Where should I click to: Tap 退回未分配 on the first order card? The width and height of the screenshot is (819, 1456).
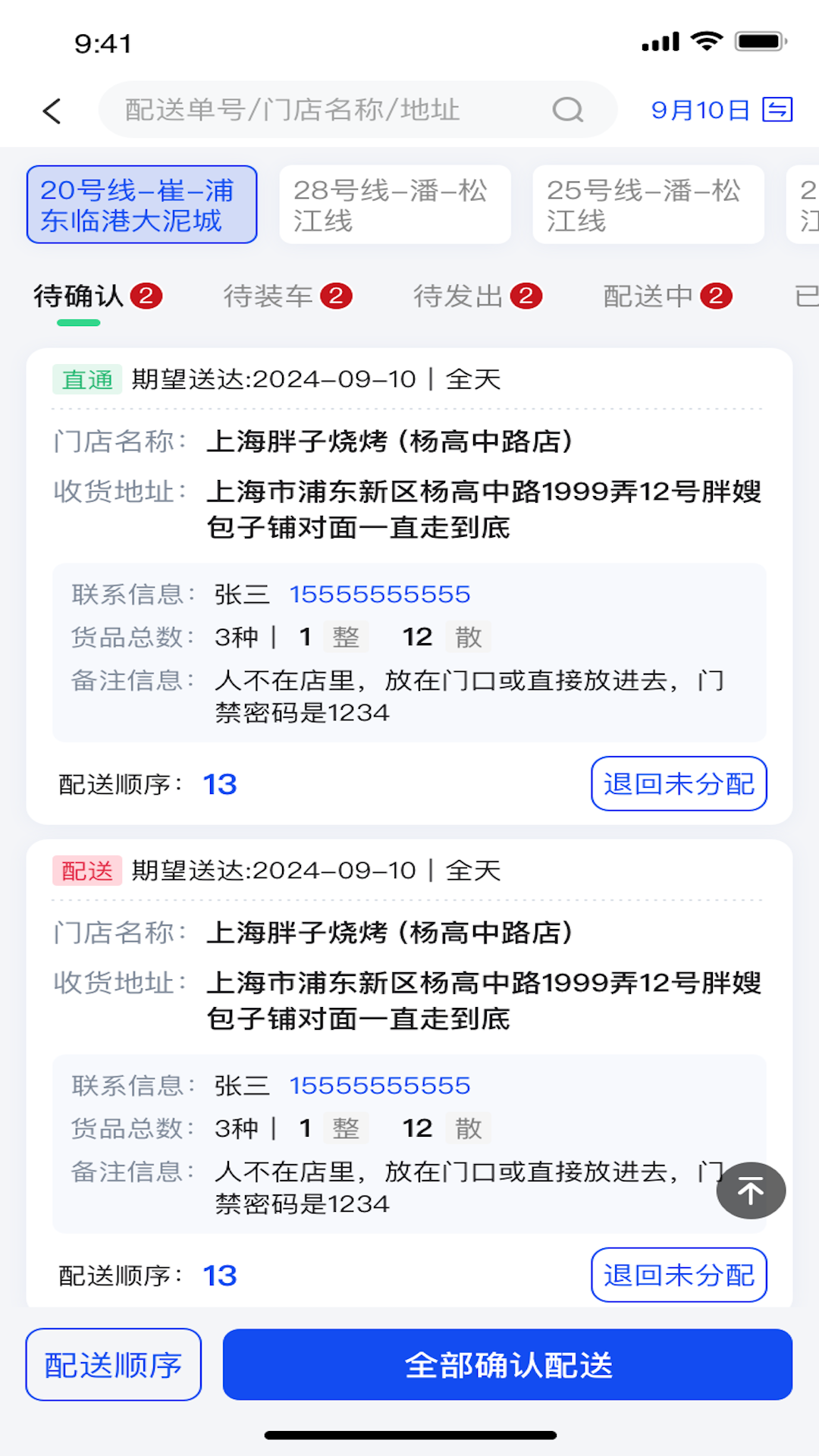pyautogui.click(x=679, y=784)
